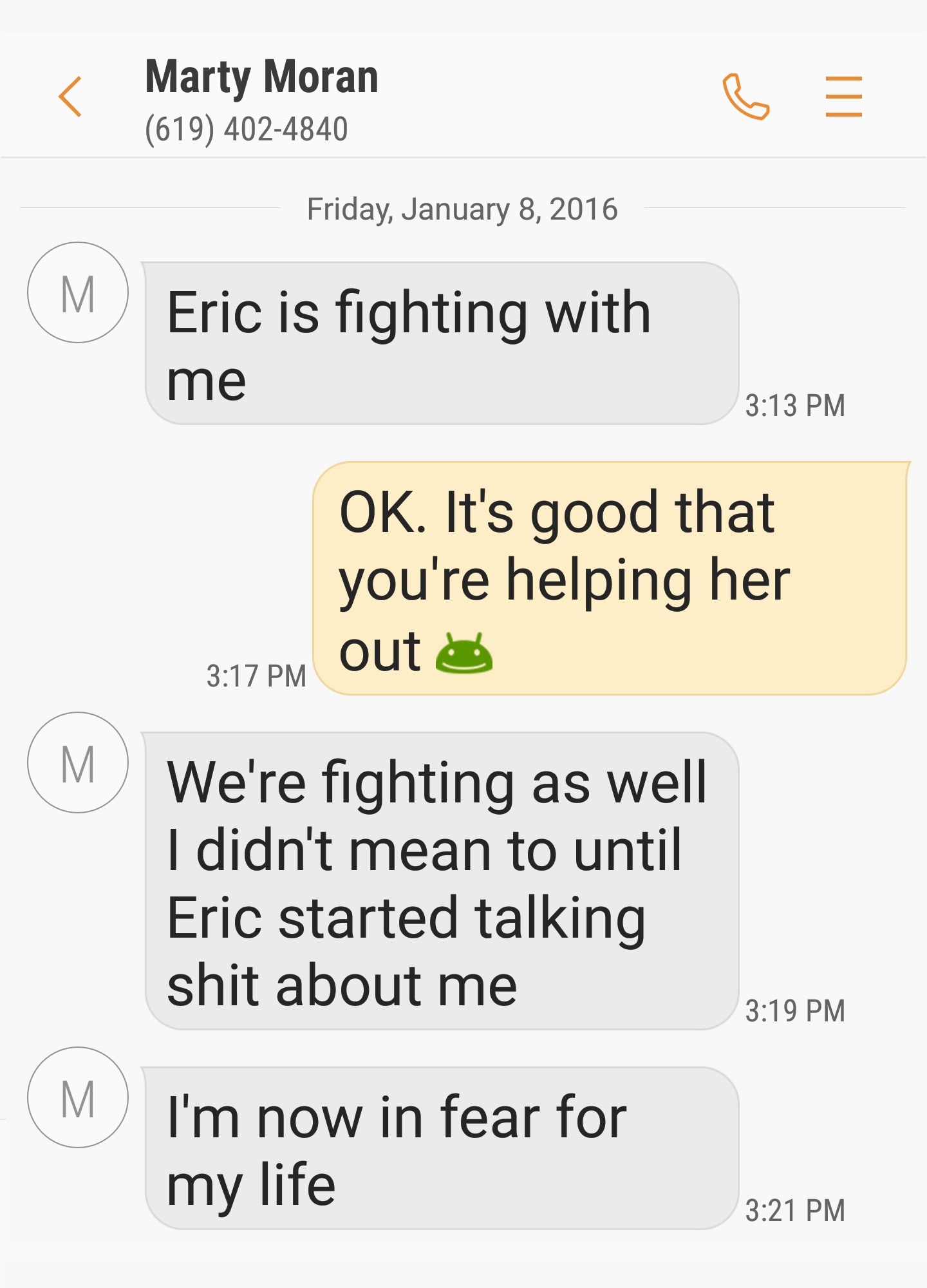Screen dimensions: 927x1288
Task: Tap the avatar beside "Eric is fighting with me"
Action: (x=78, y=292)
